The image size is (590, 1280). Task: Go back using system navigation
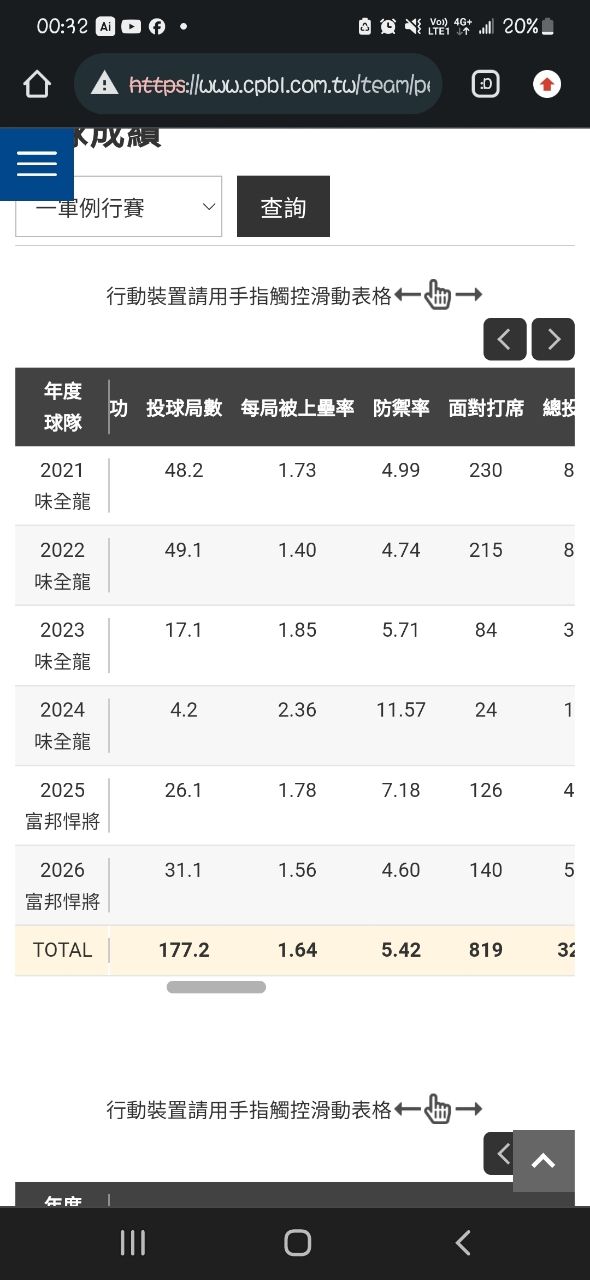pos(462,1243)
